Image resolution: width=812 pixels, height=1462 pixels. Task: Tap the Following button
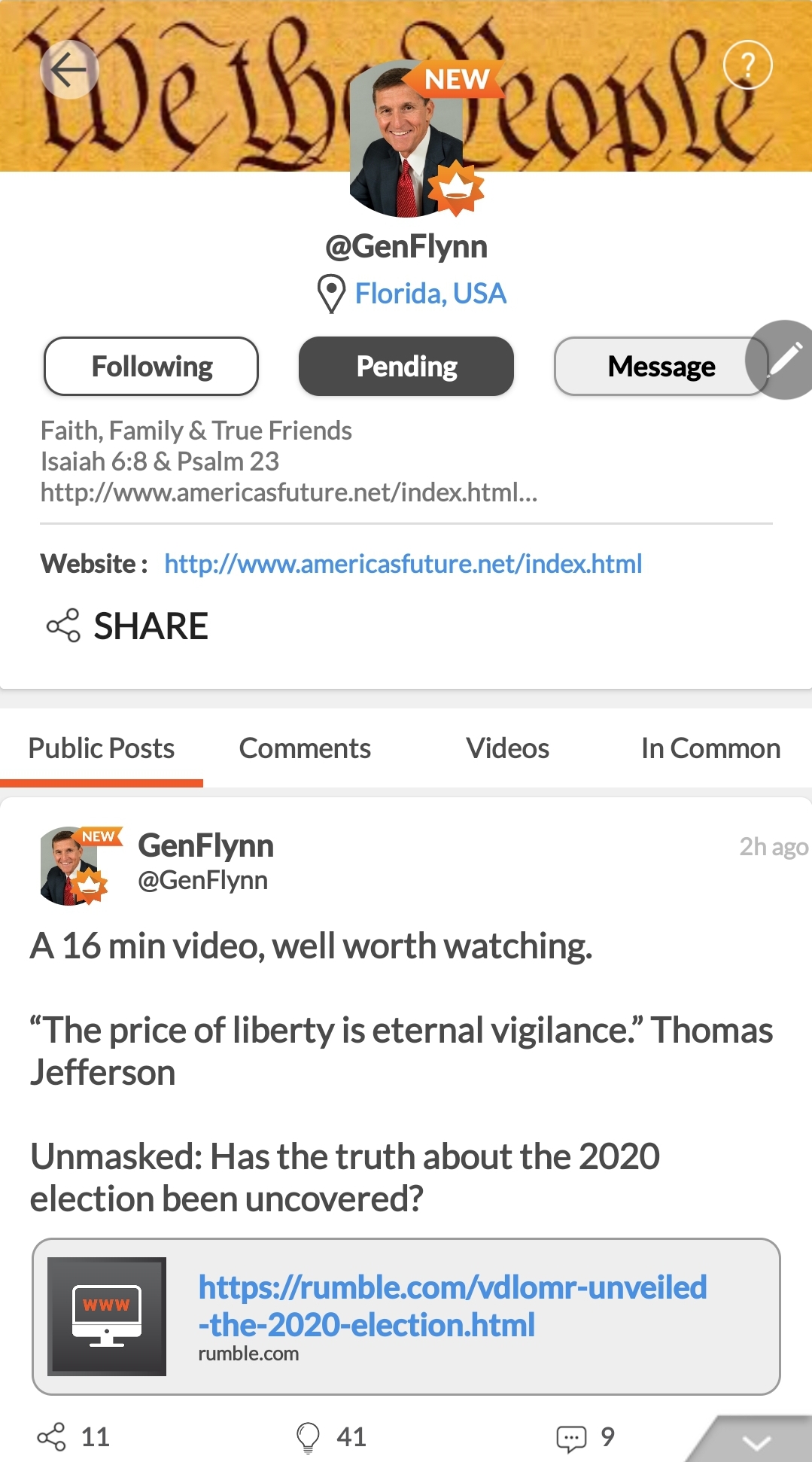[151, 367]
